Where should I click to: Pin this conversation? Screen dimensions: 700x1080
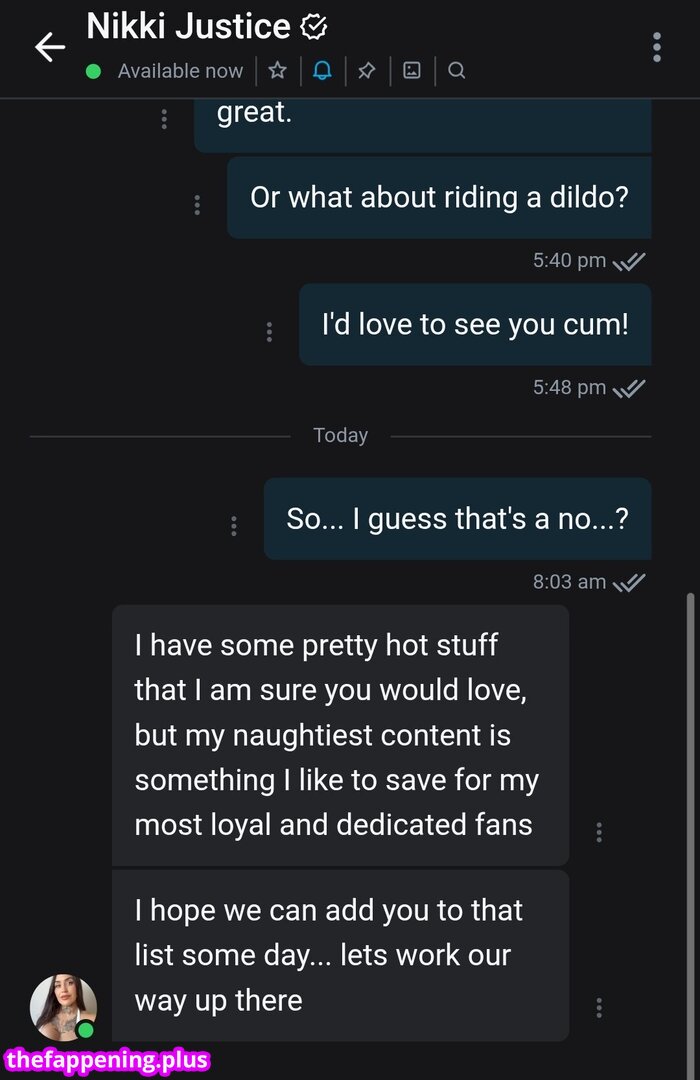pyautogui.click(x=367, y=71)
